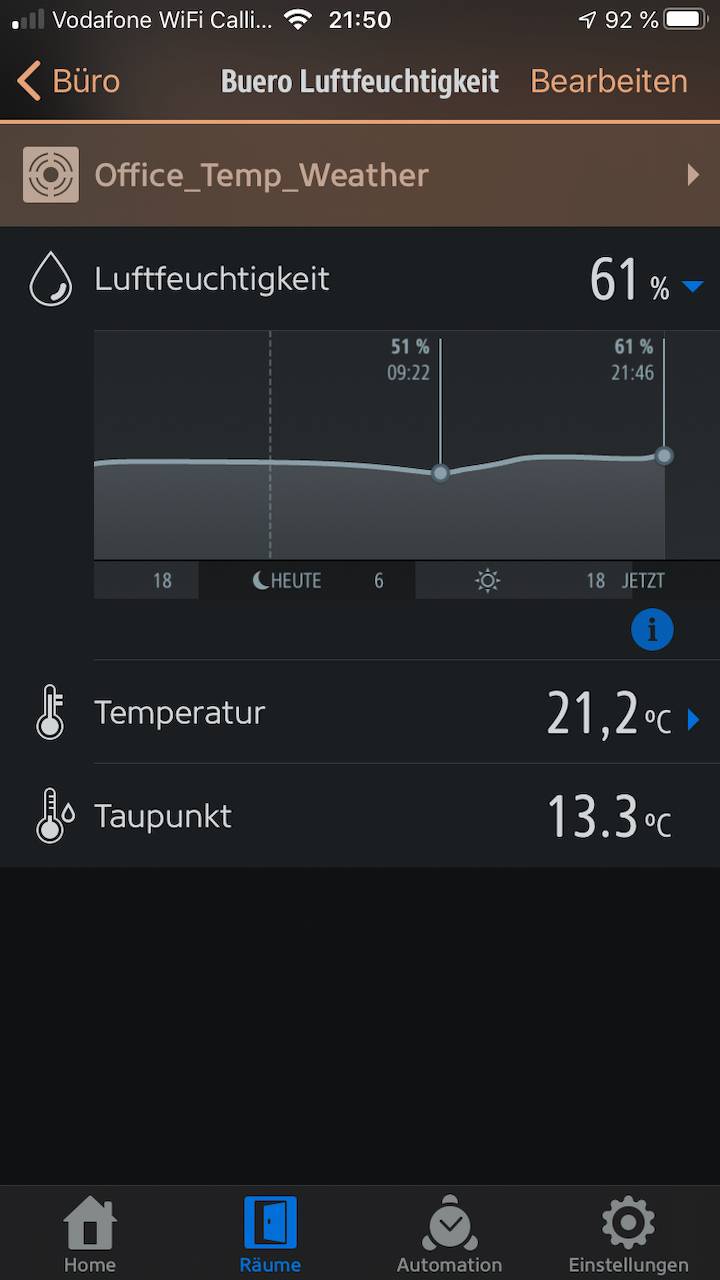Image resolution: width=720 pixels, height=1280 pixels.
Task: Tap the battery indicator in the status bar
Action: pyautogui.click(x=685, y=17)
